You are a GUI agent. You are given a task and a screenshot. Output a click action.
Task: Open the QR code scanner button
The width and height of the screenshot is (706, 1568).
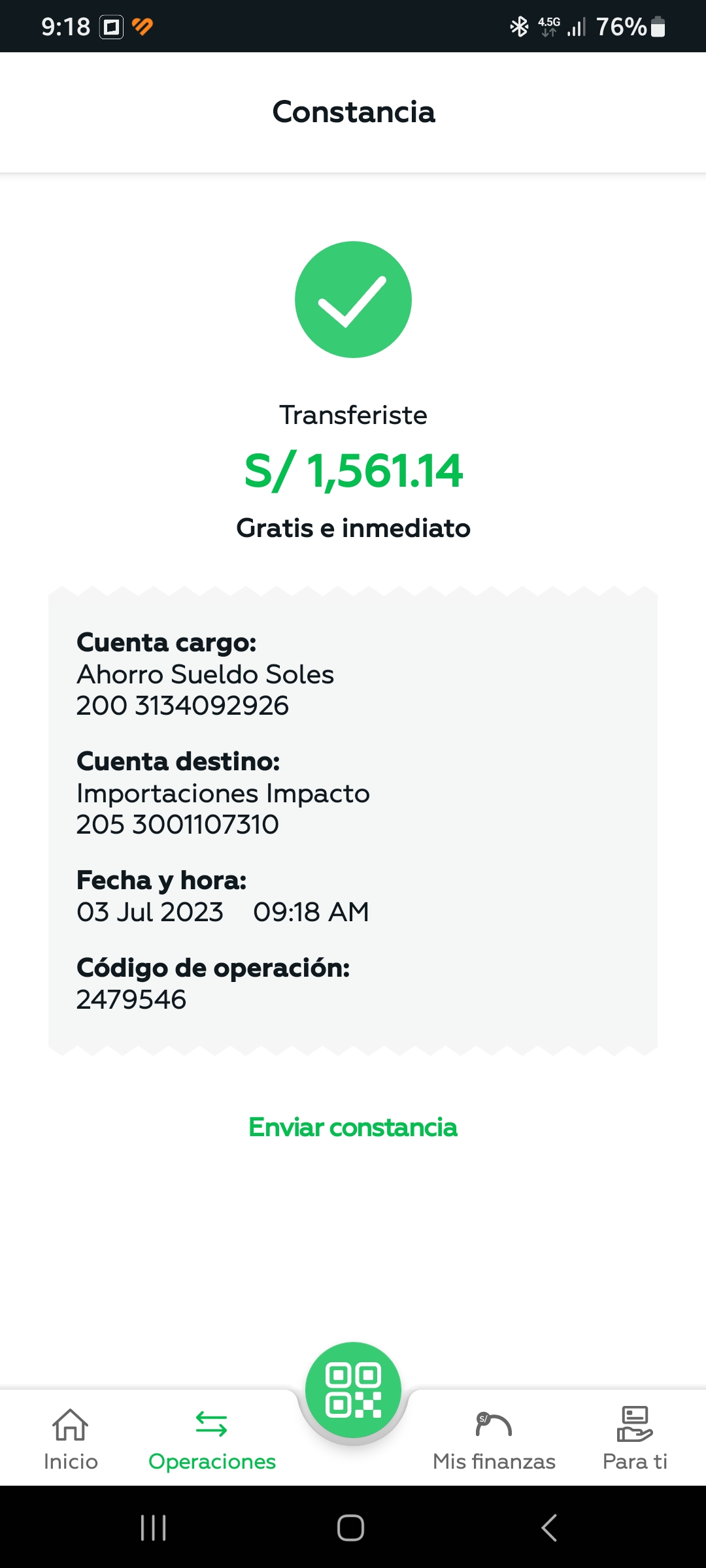pos(353,1390)
